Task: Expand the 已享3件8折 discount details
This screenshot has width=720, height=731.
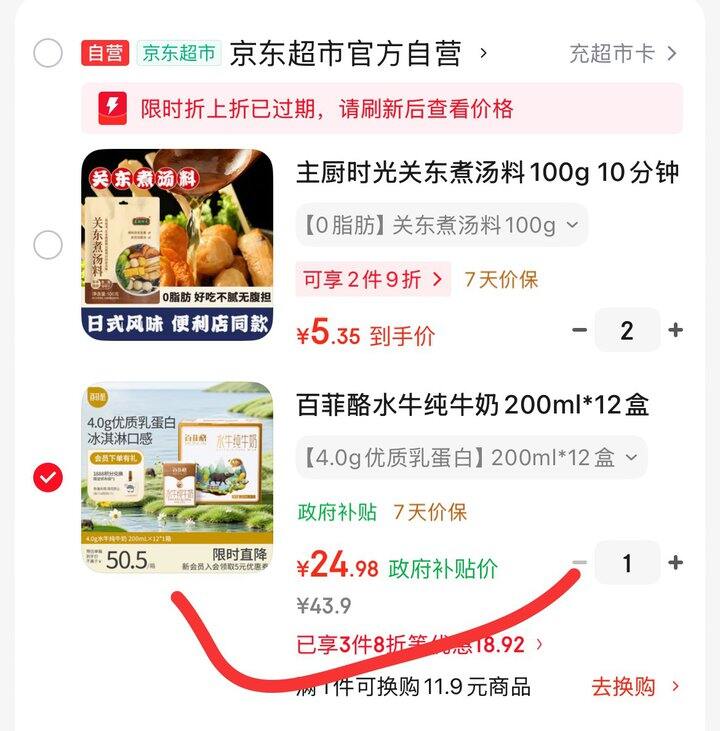Action: [420, 645]
